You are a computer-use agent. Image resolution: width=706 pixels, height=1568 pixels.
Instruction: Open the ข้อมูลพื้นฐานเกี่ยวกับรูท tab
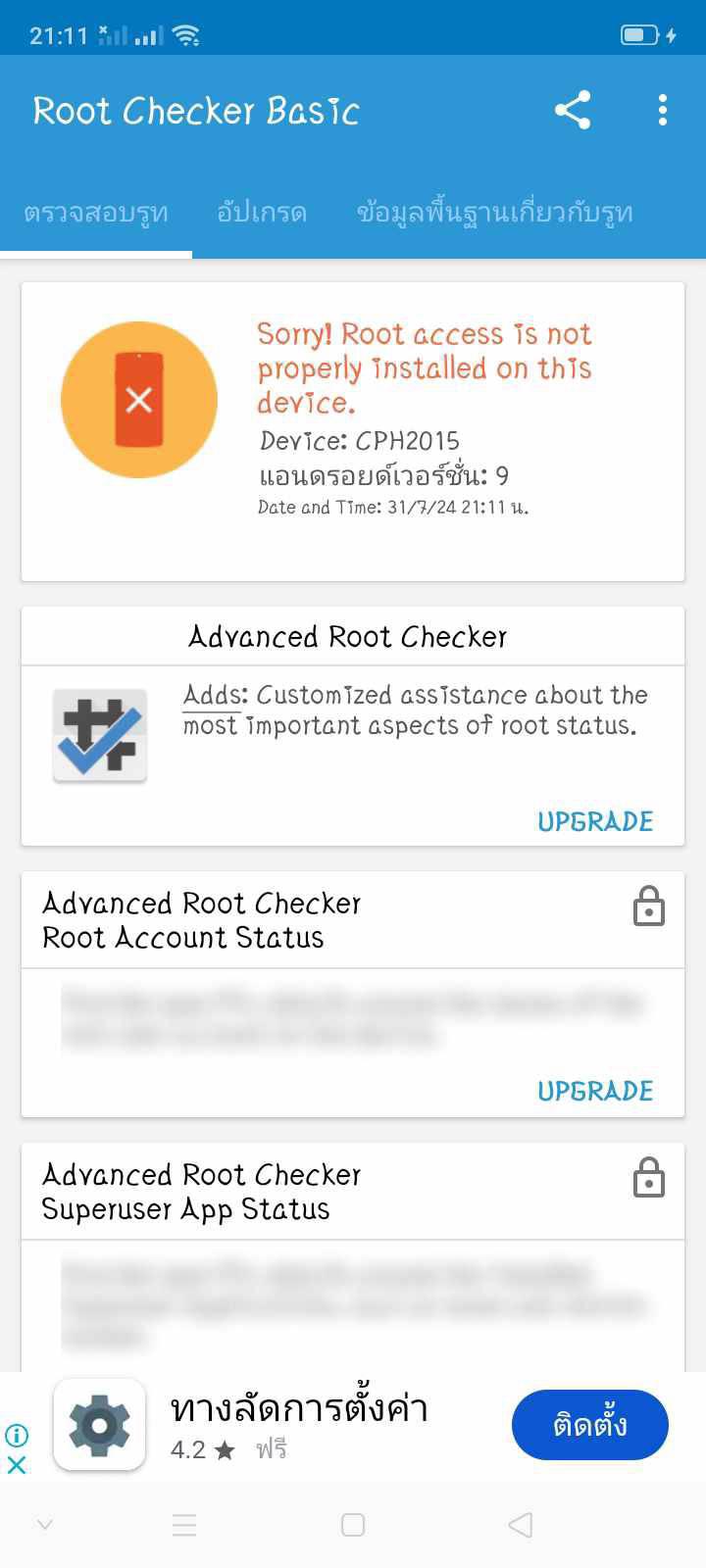[494, 213]
